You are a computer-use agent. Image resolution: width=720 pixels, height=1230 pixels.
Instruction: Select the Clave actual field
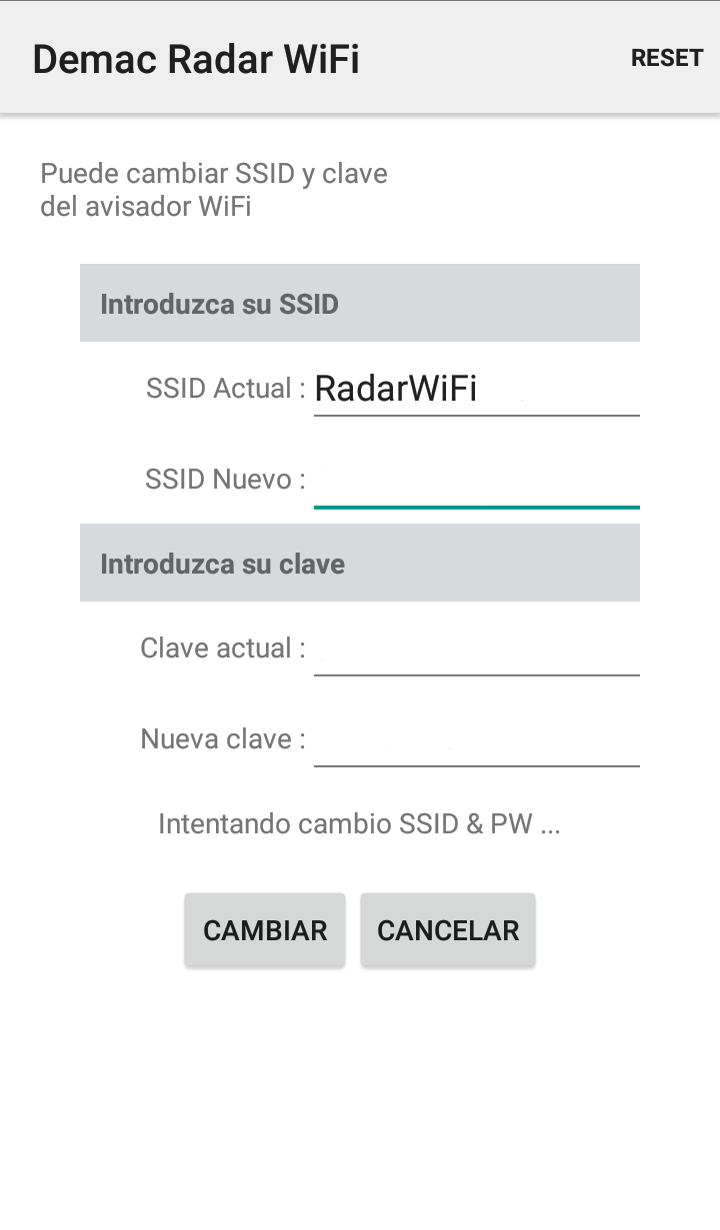476,649
